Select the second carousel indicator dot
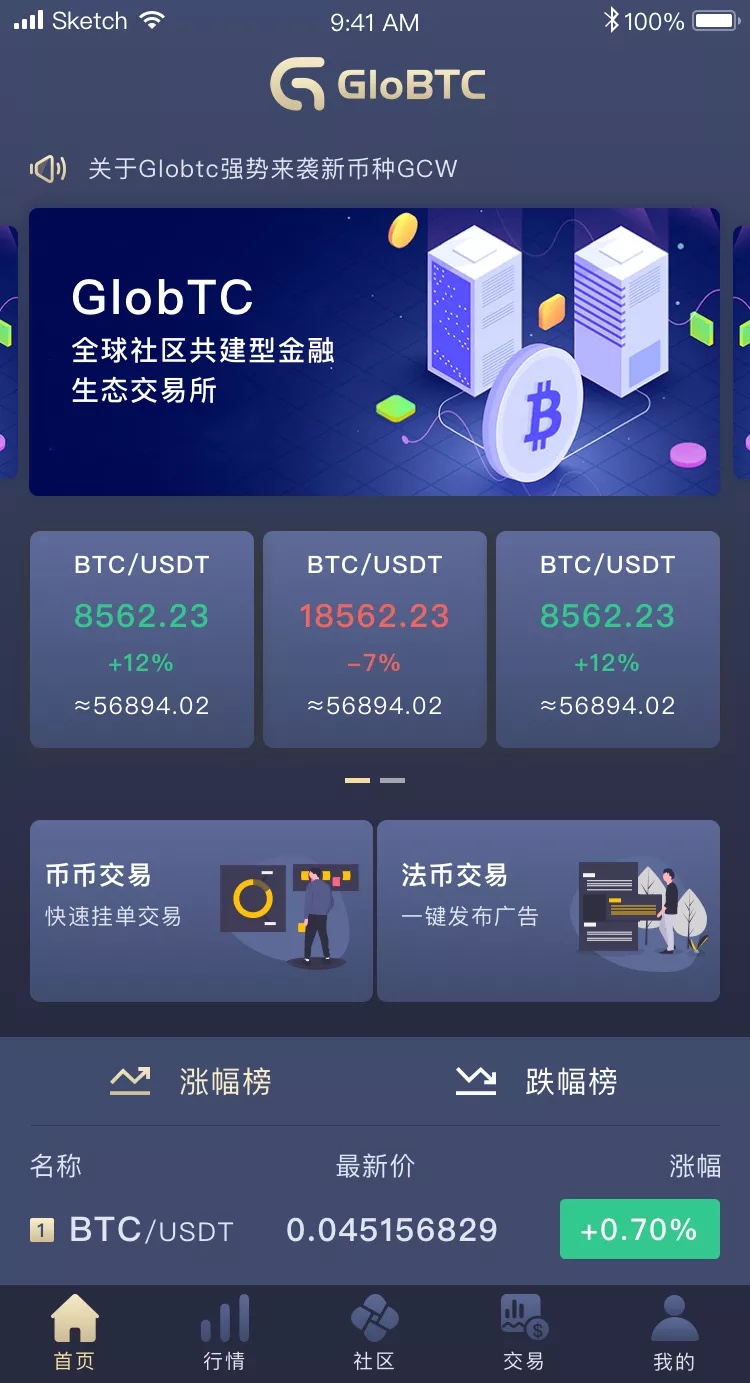Image resolution: width=750 pixels, height=1383 pixels. [x=392, y=781]
